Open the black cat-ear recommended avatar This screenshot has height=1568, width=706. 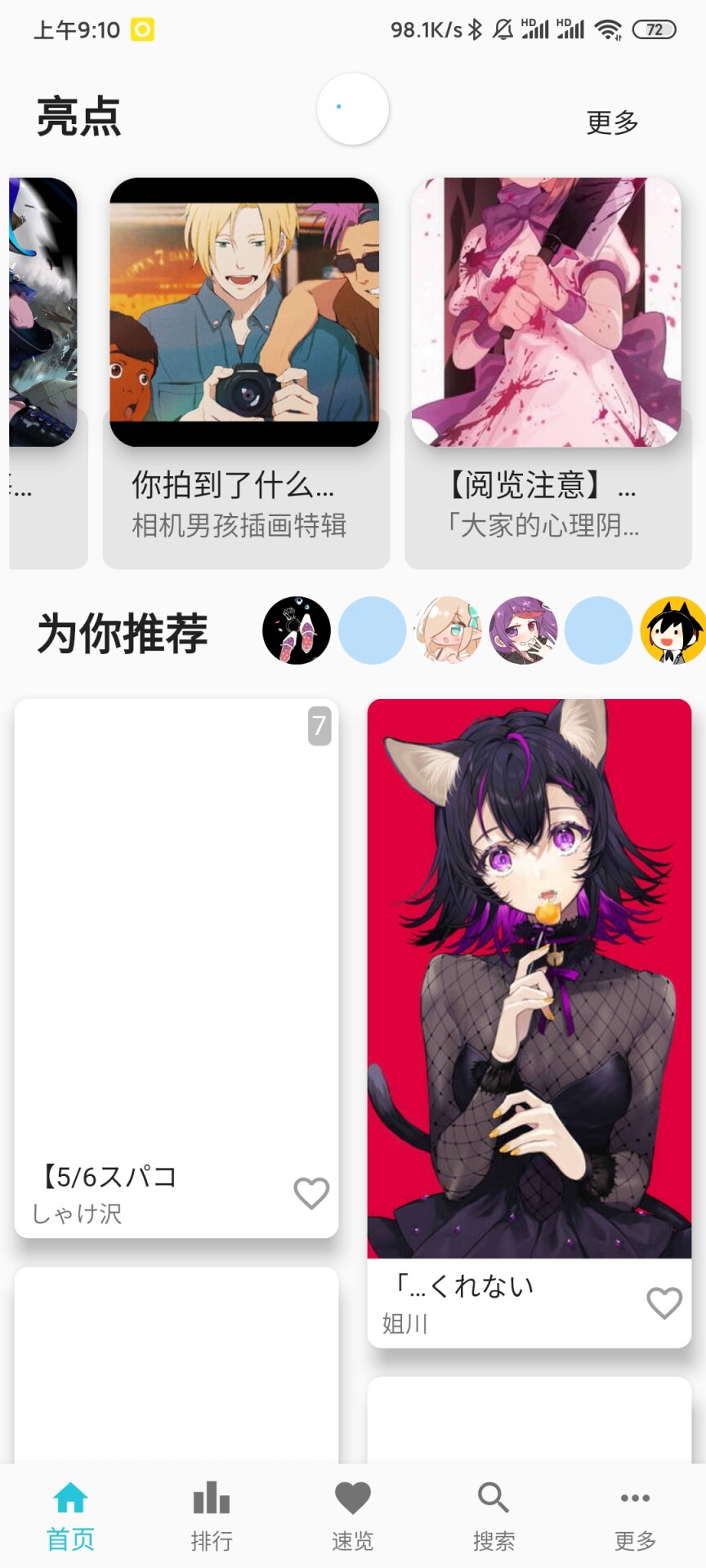pyautogui.click(x=672, y=630)
